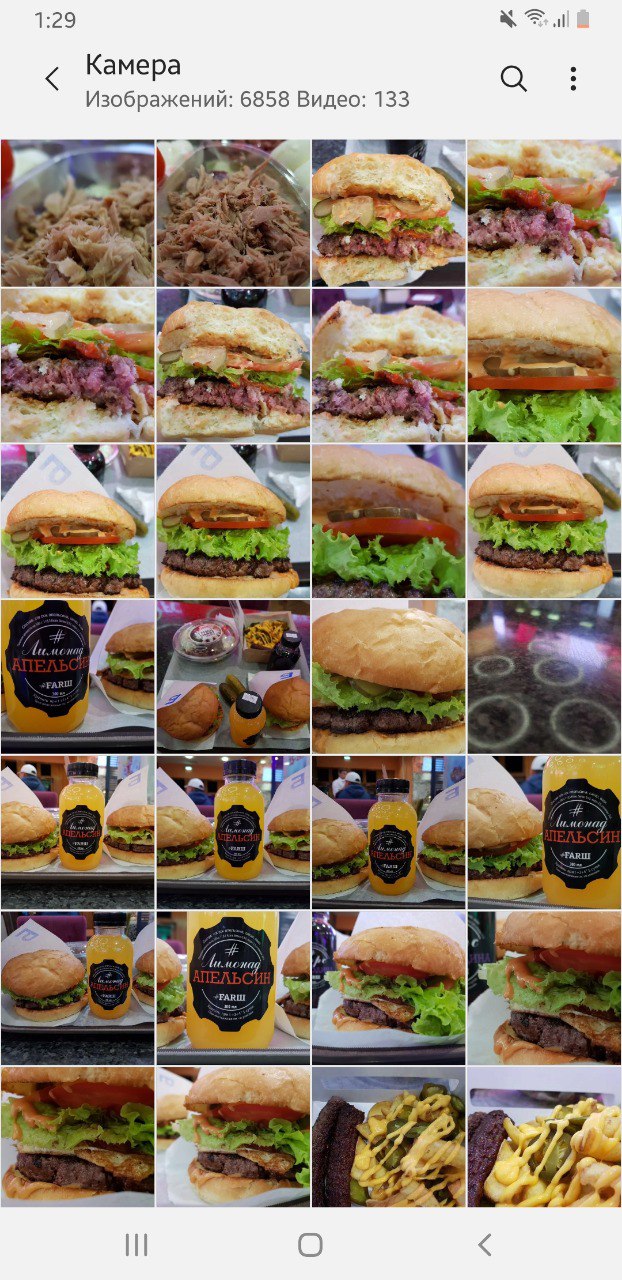Search photos with the magnifier icon
622x1280 pixels.
coord(513,79)
